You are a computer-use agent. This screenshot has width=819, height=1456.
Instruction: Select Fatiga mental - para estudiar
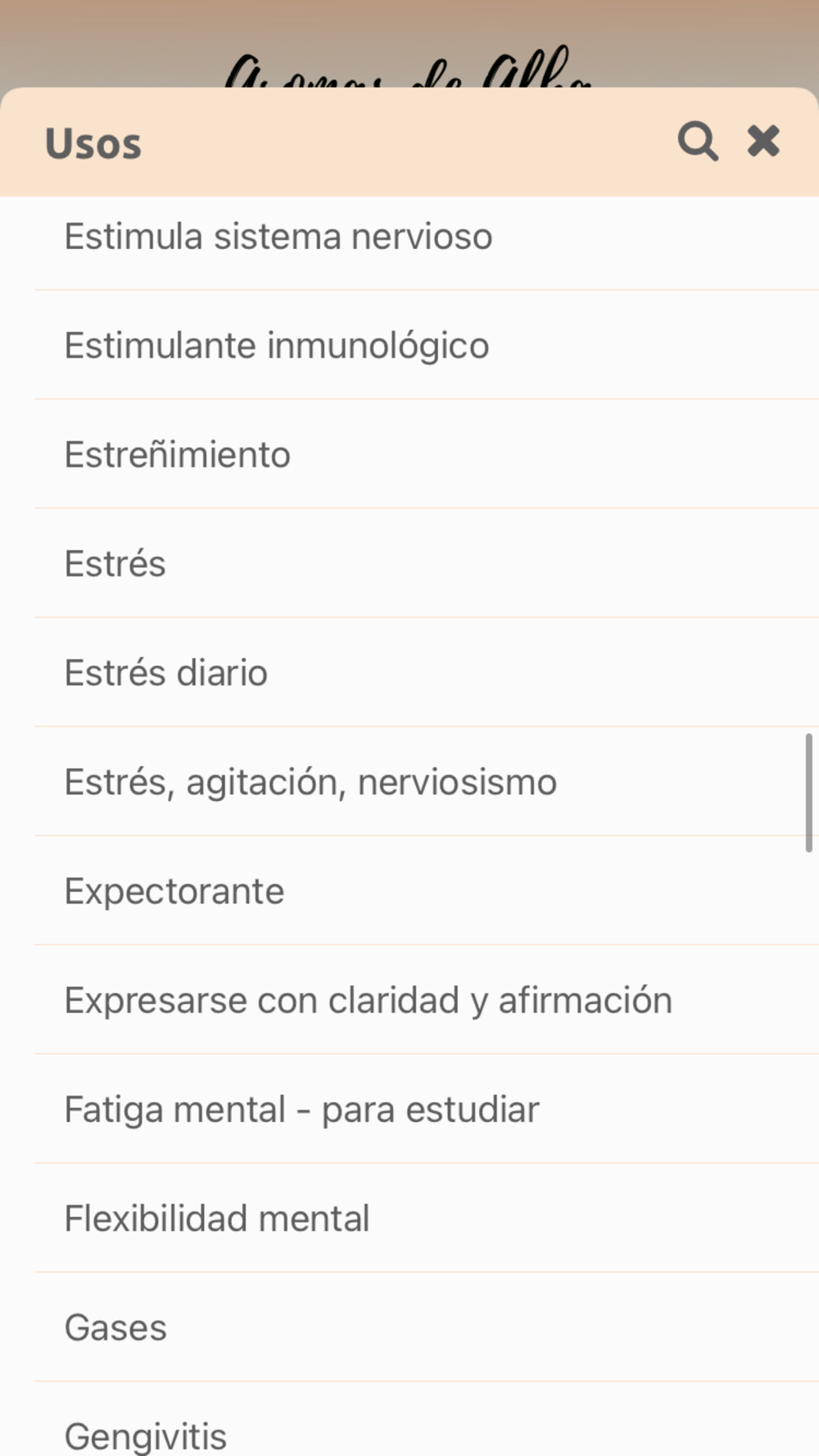tap(301, 1110)
